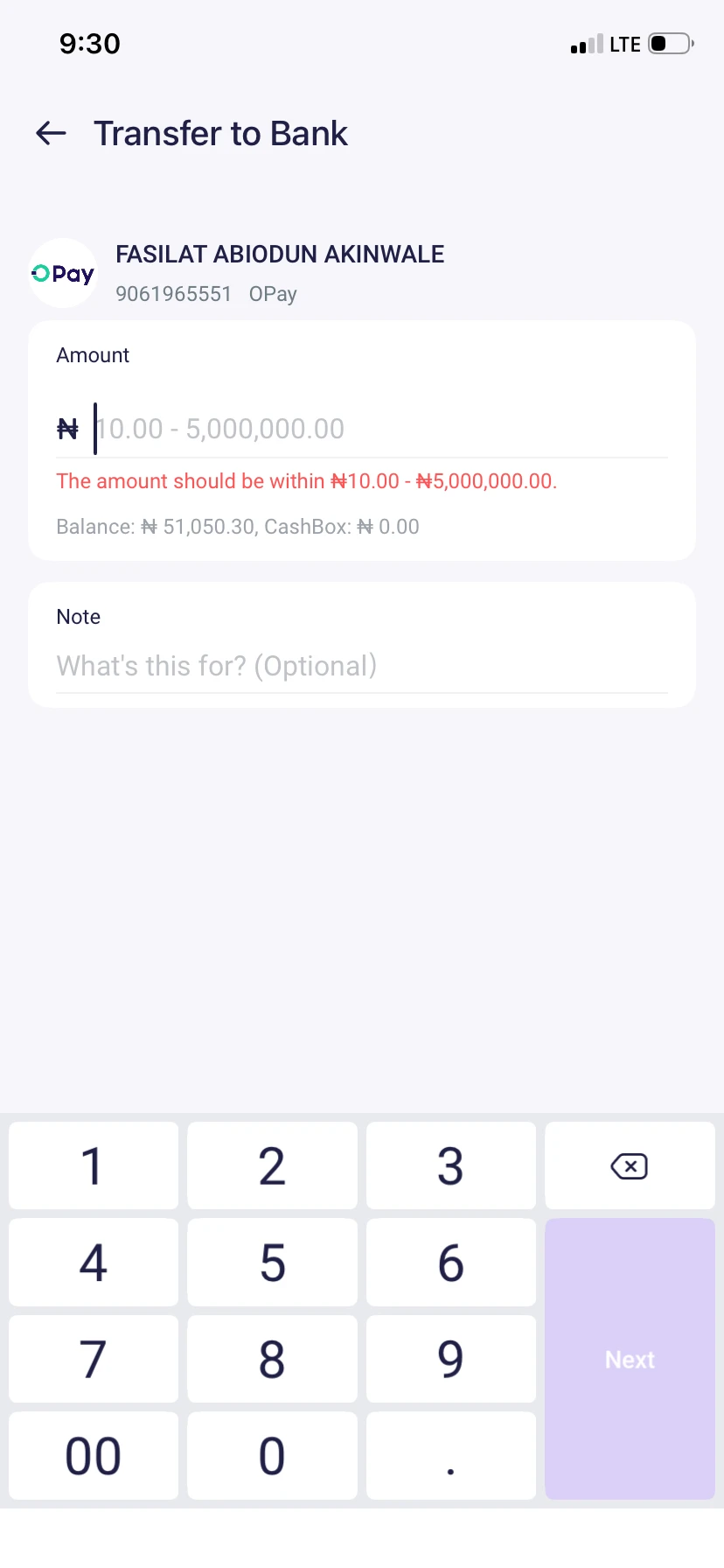Tap the double zero key
The image size is (724, 1568).
point(94,1456)
